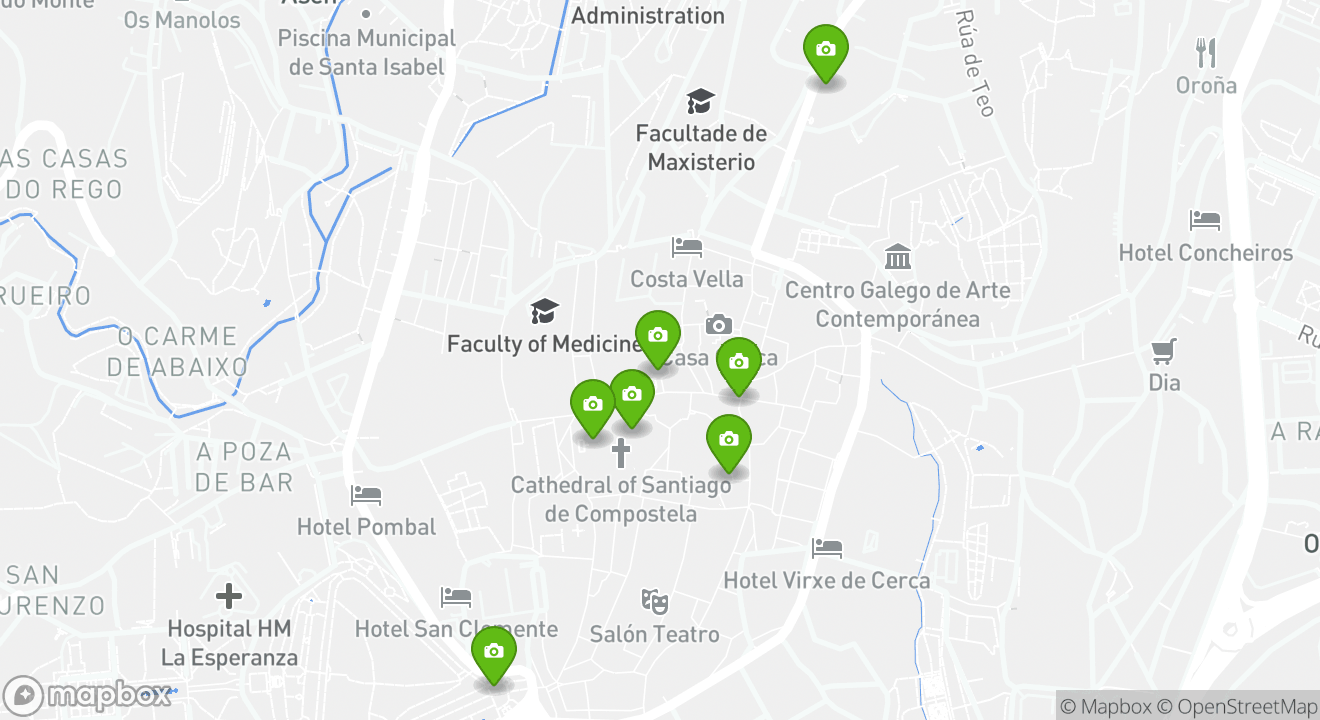Open the camera pin near Hotel San Clemente
This screenshot has height=720, width=1320.
[x=493, y=652]
